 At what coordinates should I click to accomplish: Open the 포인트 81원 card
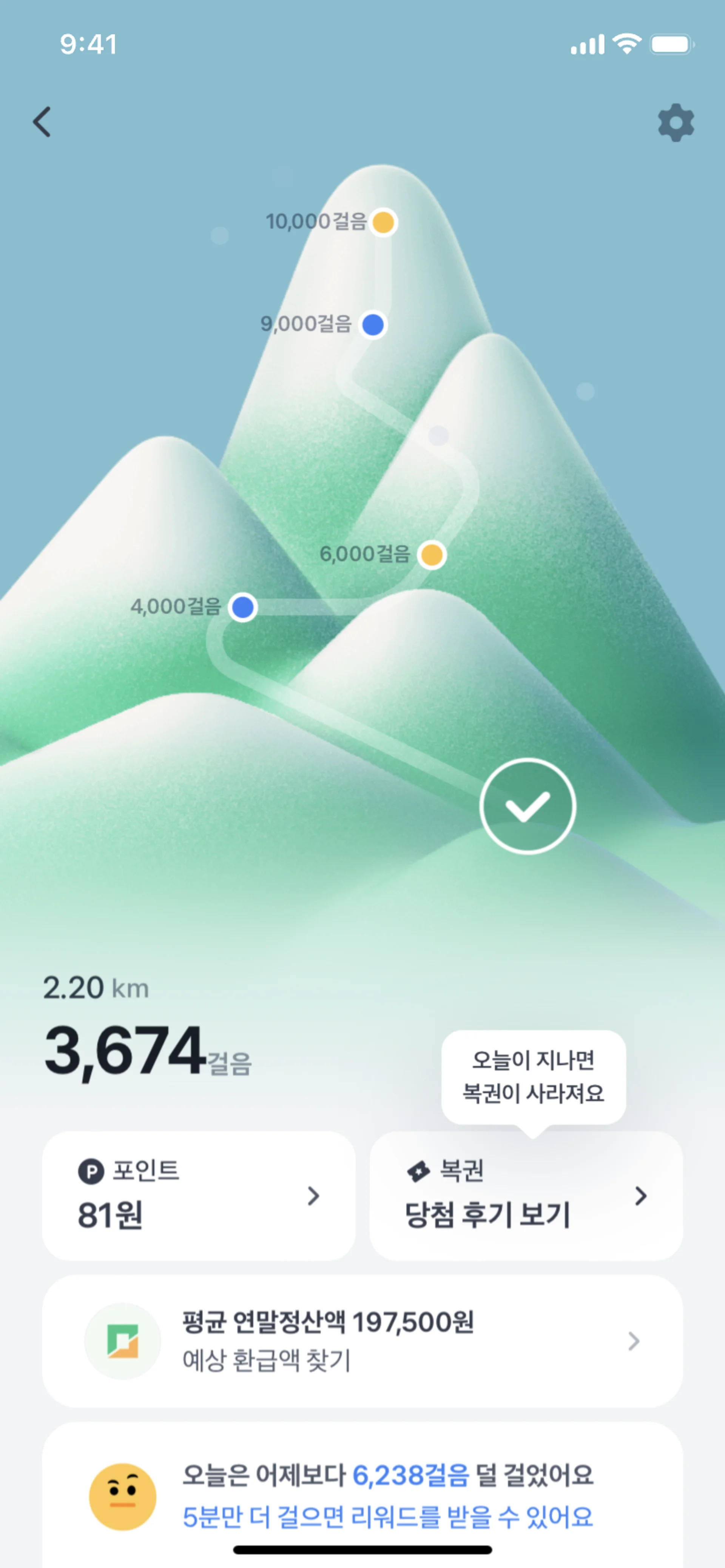199,1196
